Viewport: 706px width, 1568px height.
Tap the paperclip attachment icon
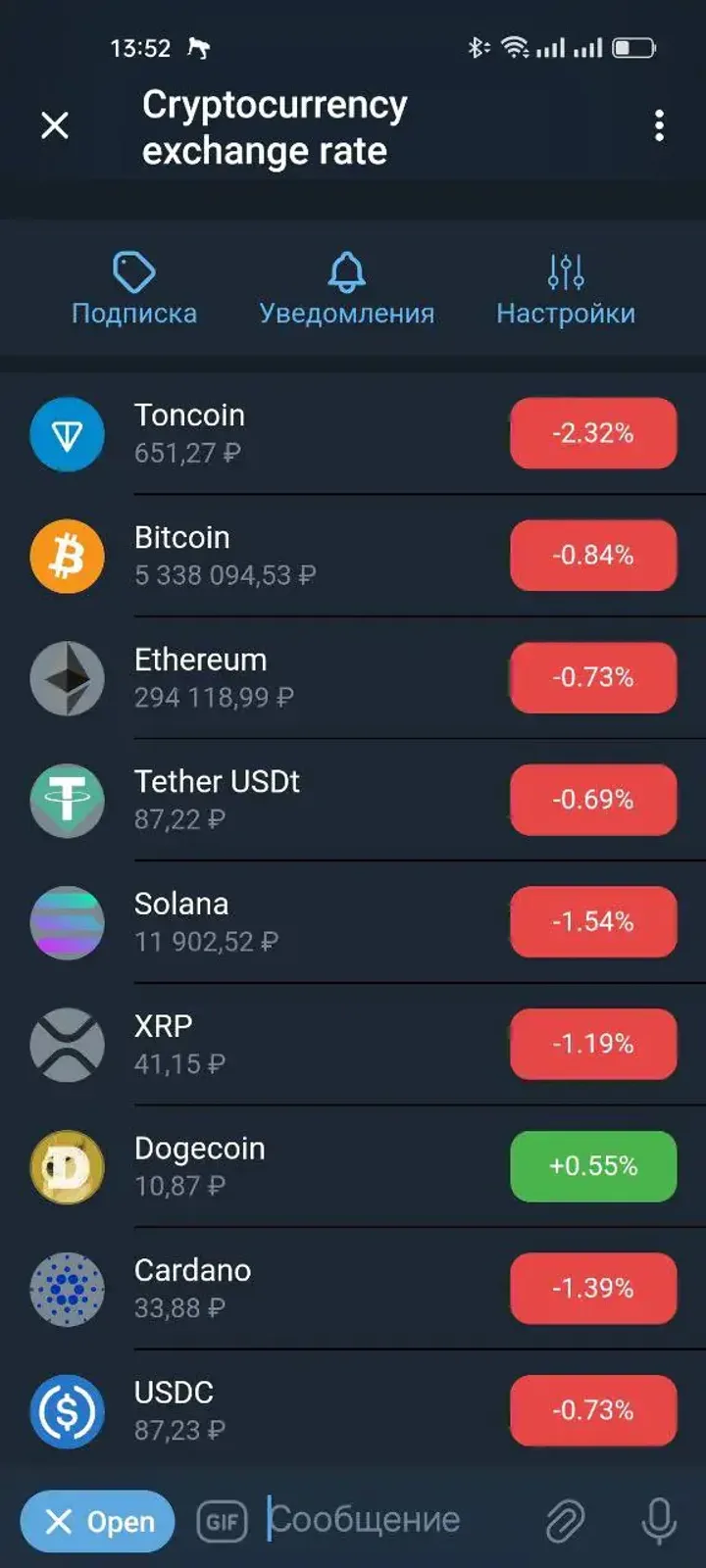565,1520
